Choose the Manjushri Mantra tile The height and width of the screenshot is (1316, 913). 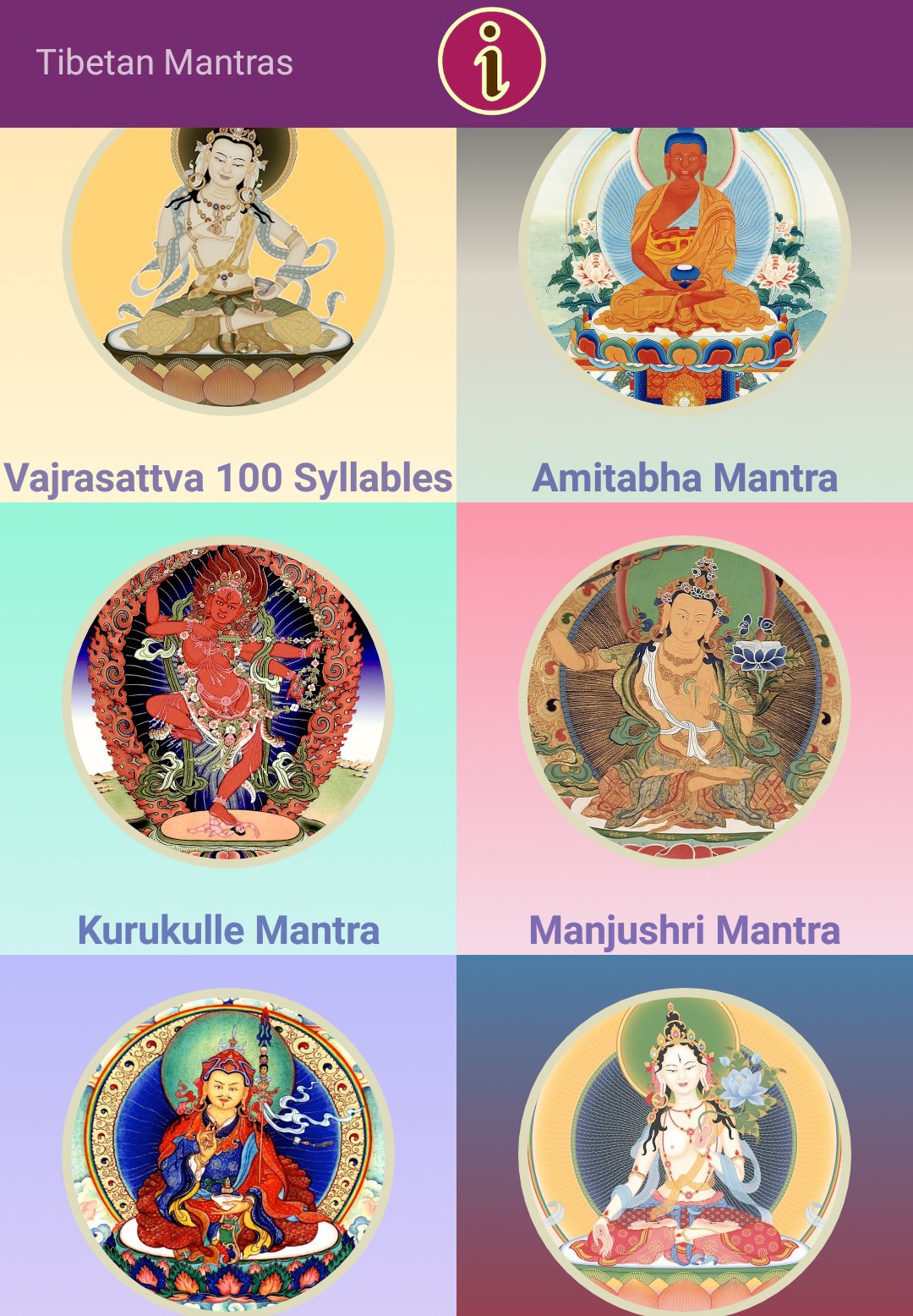pyautogui.click(x=685, y=727)
